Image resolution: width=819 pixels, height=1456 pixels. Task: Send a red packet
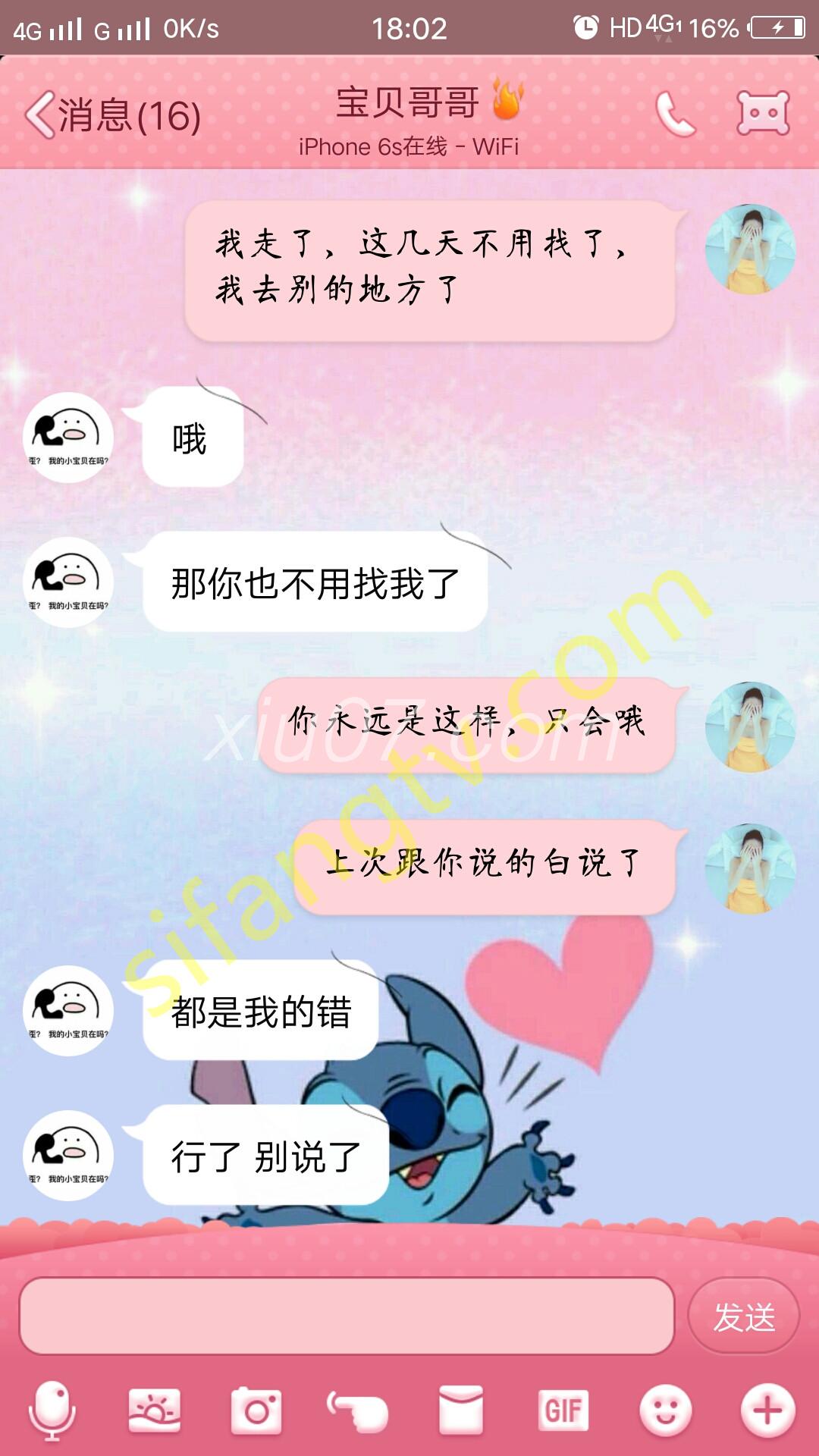click(461, 1410)
